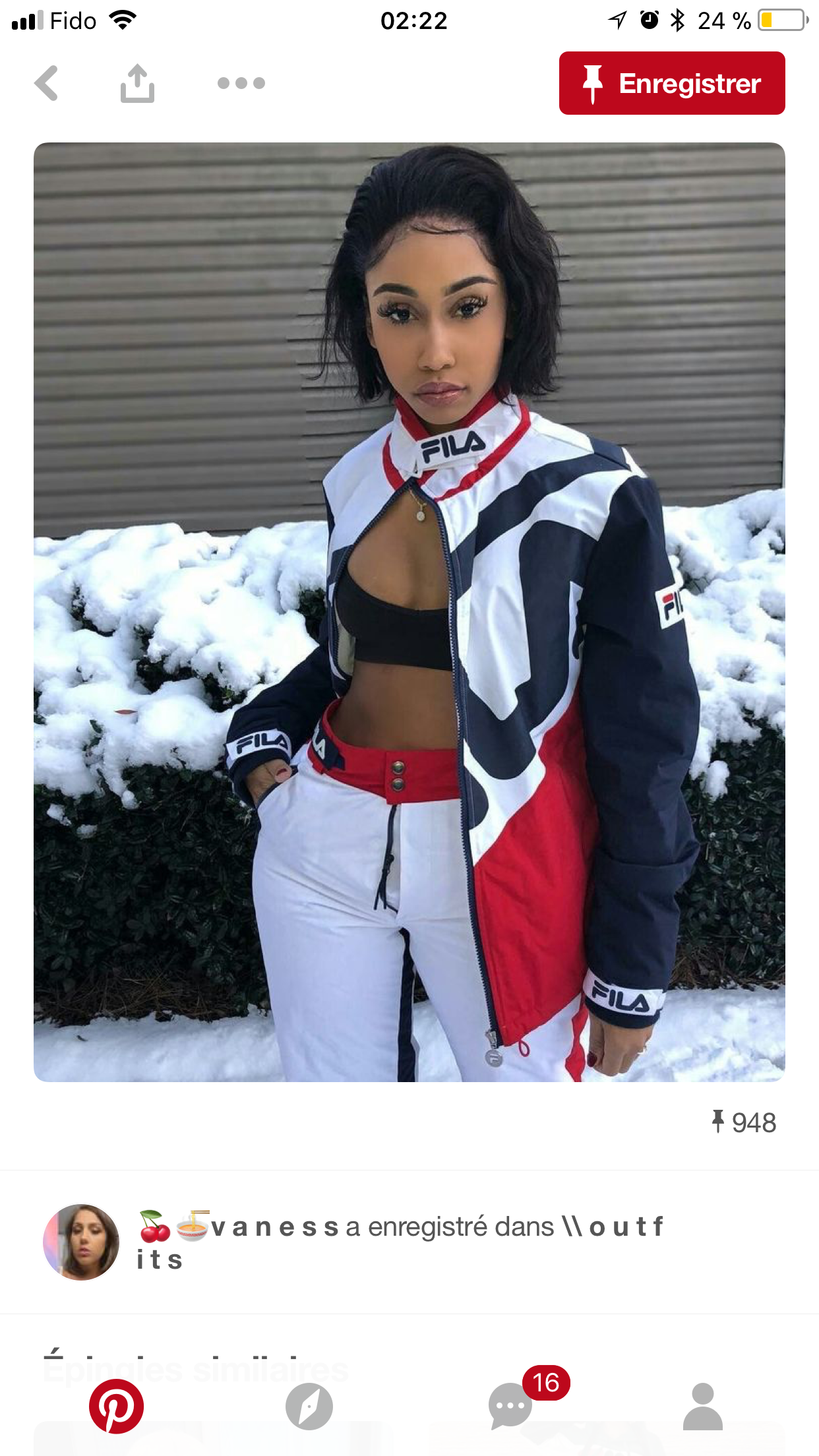The image size is (819, 1456).
Task: Switch to the profile tab
Action: tap(702, 1406)
